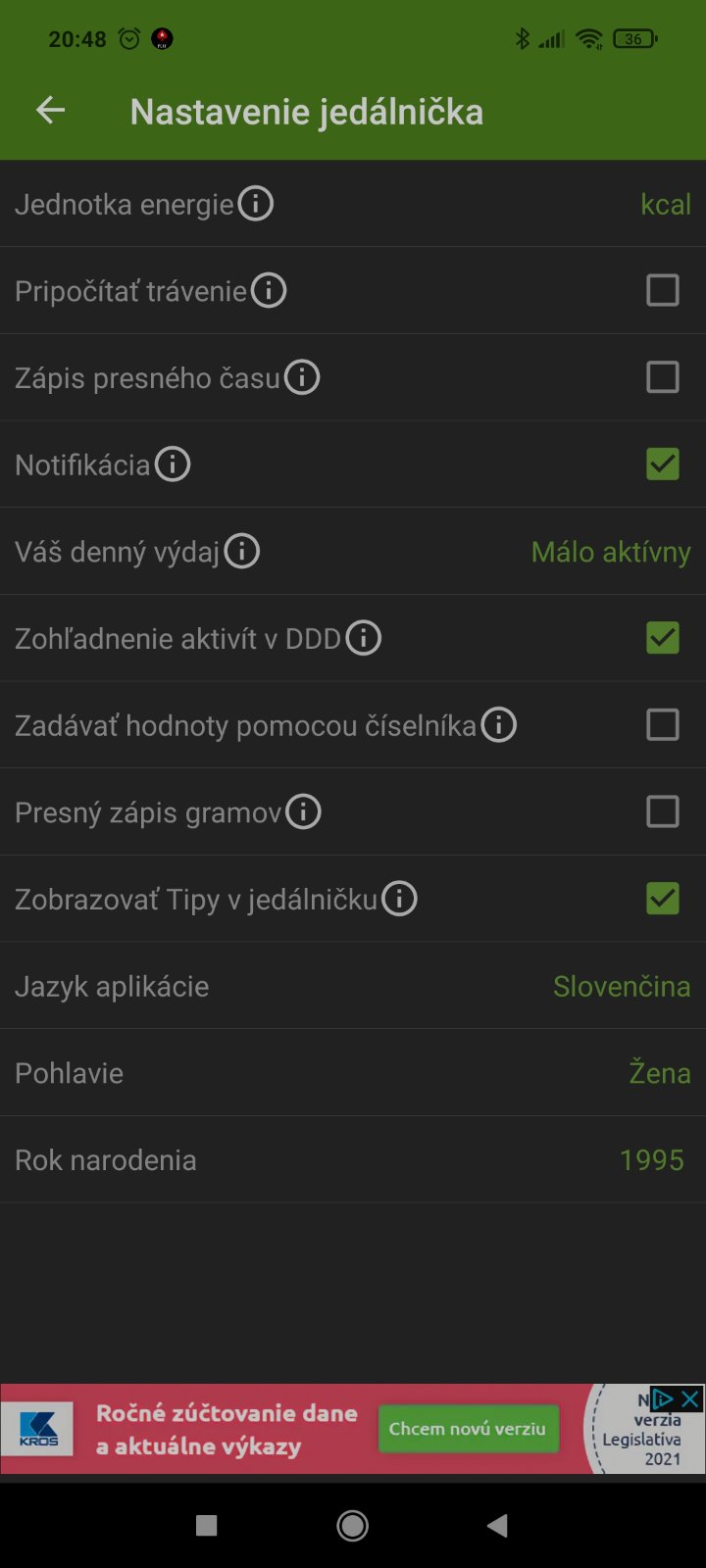
Task: Open the Jednotka energie unit setting
Action: (x=665, y=204)
